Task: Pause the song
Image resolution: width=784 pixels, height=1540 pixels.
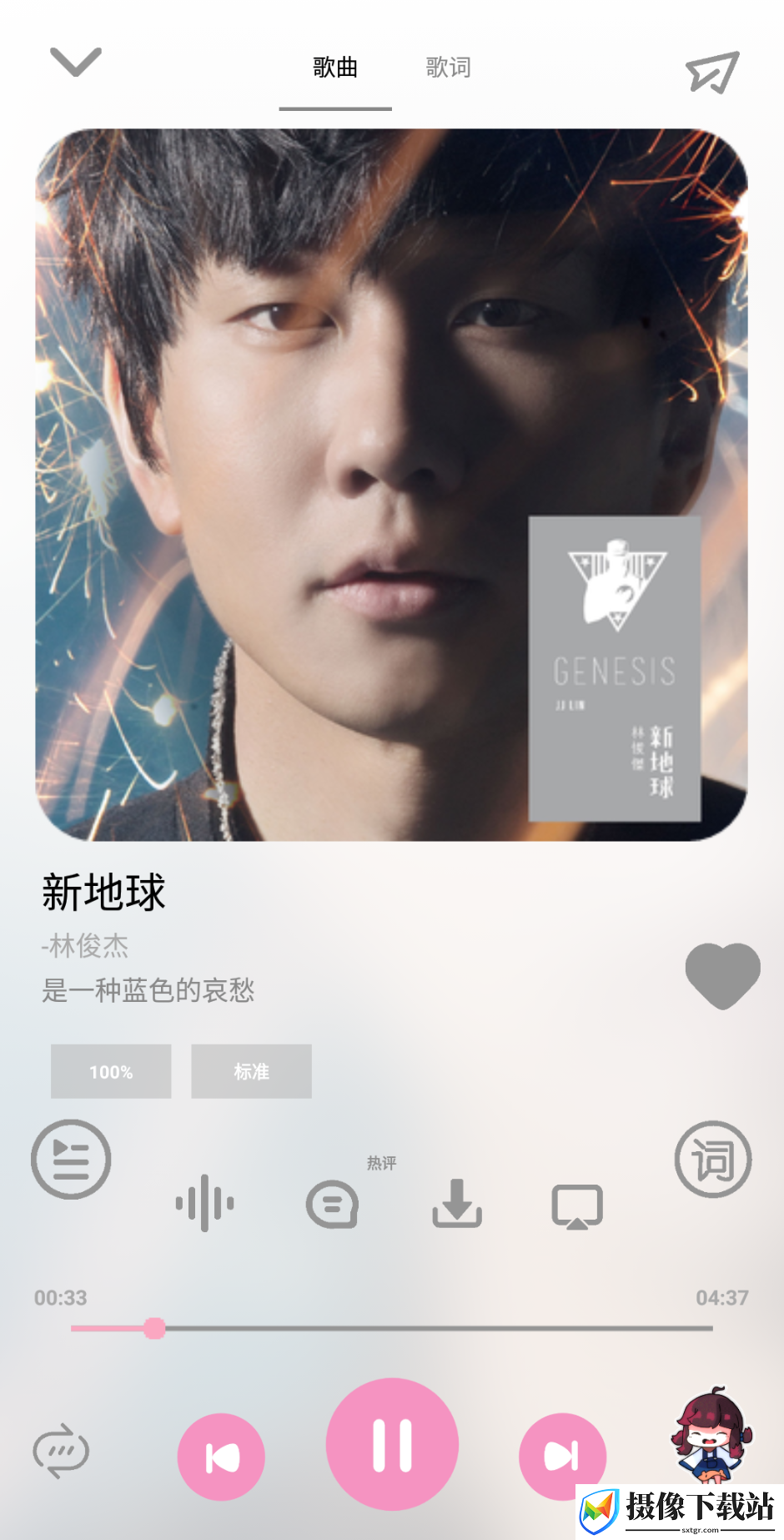Action: click(x=392, y=1444)
